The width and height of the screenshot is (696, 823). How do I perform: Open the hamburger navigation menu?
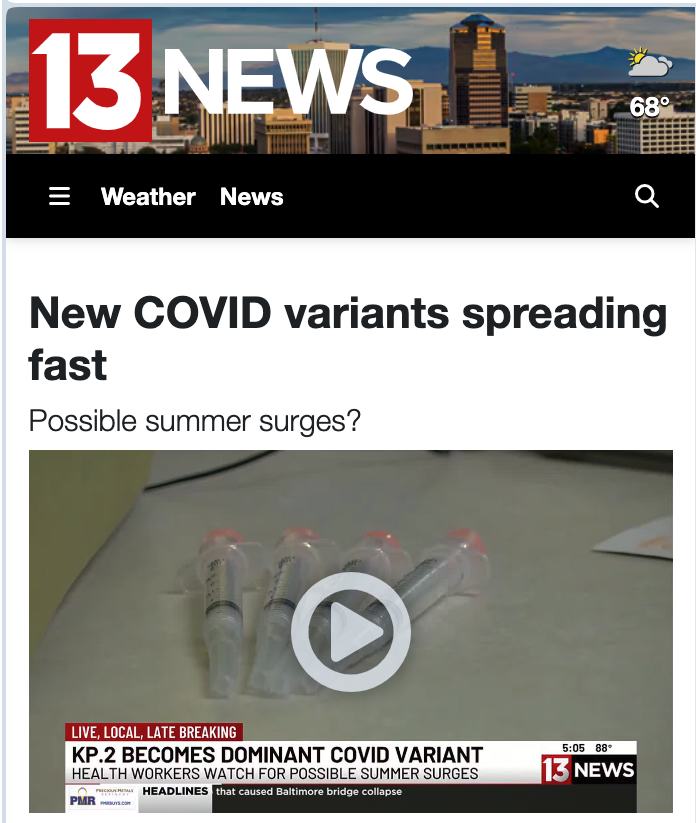pos(60,197)
